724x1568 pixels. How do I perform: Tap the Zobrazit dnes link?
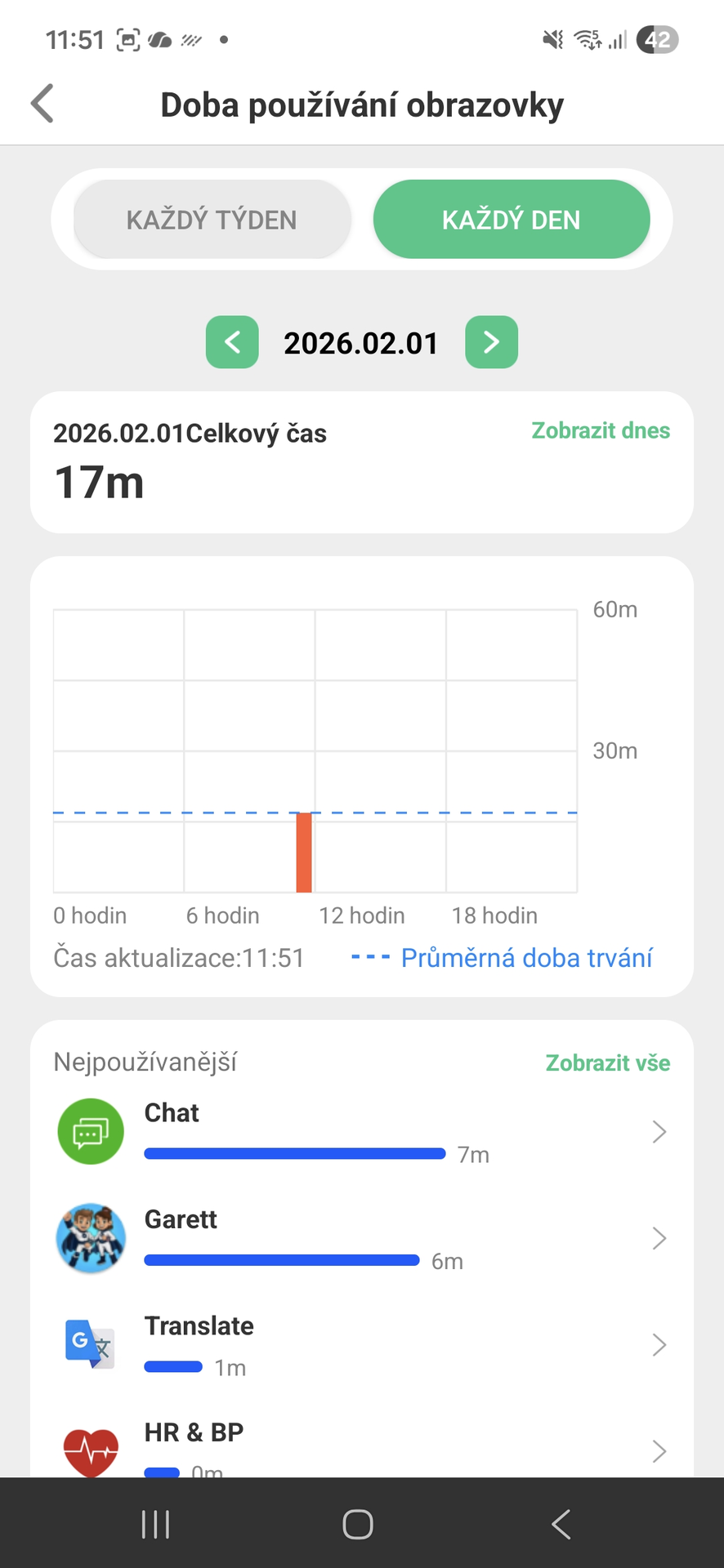tap(600, 430)
